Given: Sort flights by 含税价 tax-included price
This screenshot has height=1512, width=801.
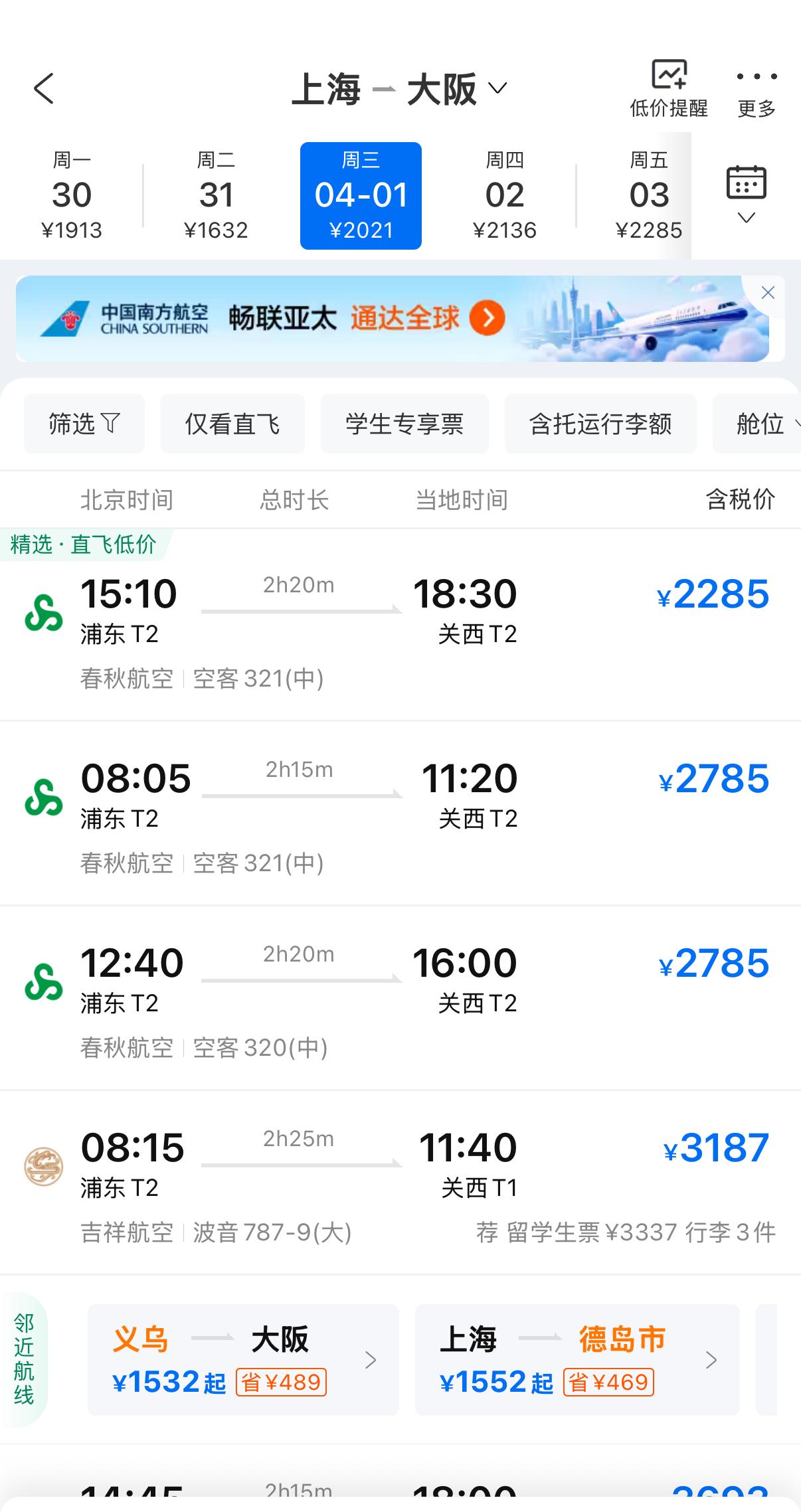Looking at the screenshot, I should [739, 500].
